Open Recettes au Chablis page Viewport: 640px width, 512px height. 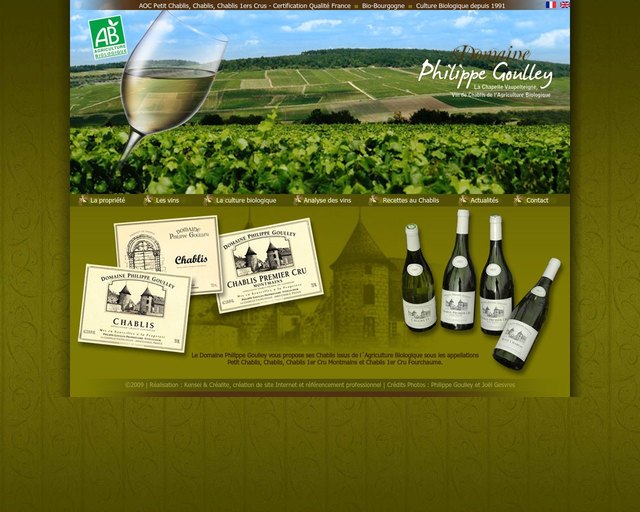point(410,200)
